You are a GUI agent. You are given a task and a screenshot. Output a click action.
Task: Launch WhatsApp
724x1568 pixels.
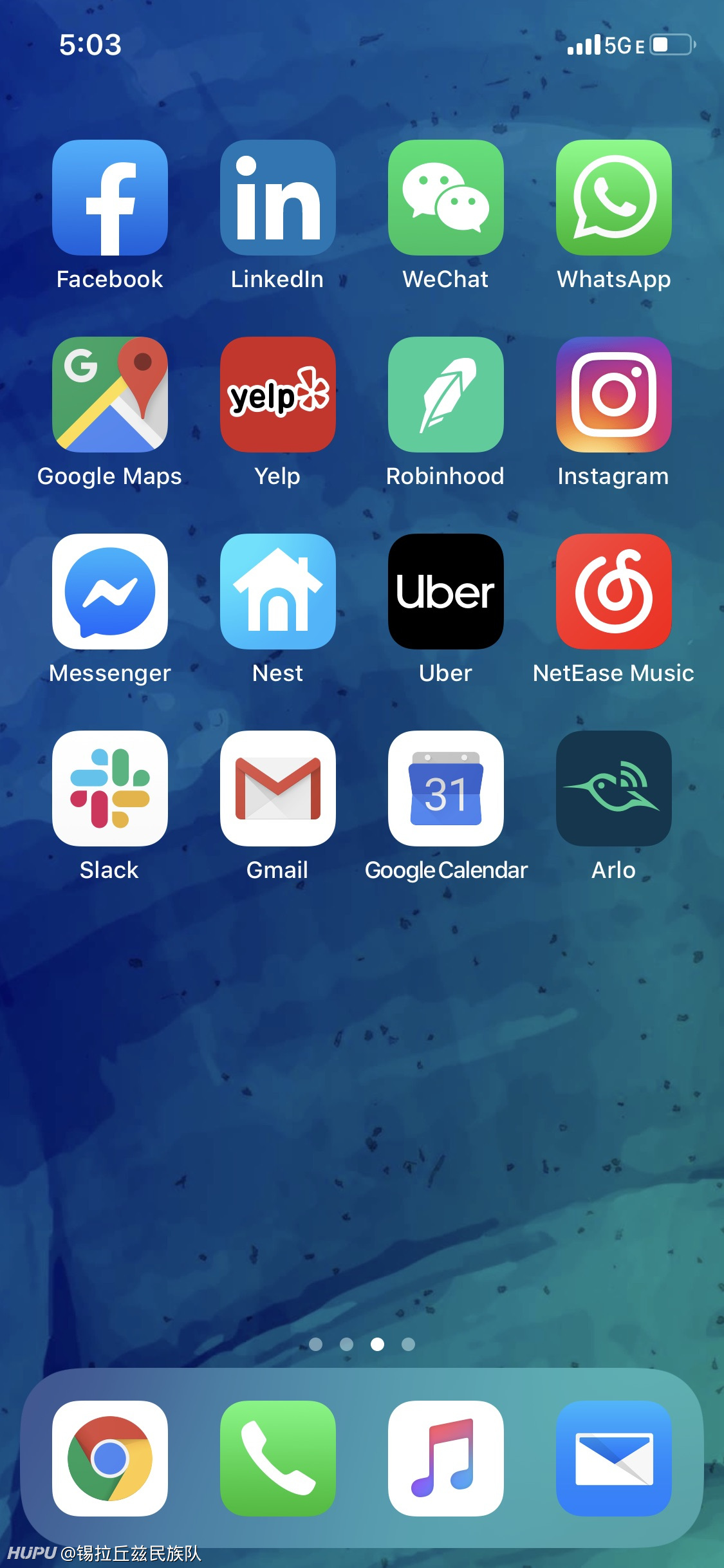(614, 198)
